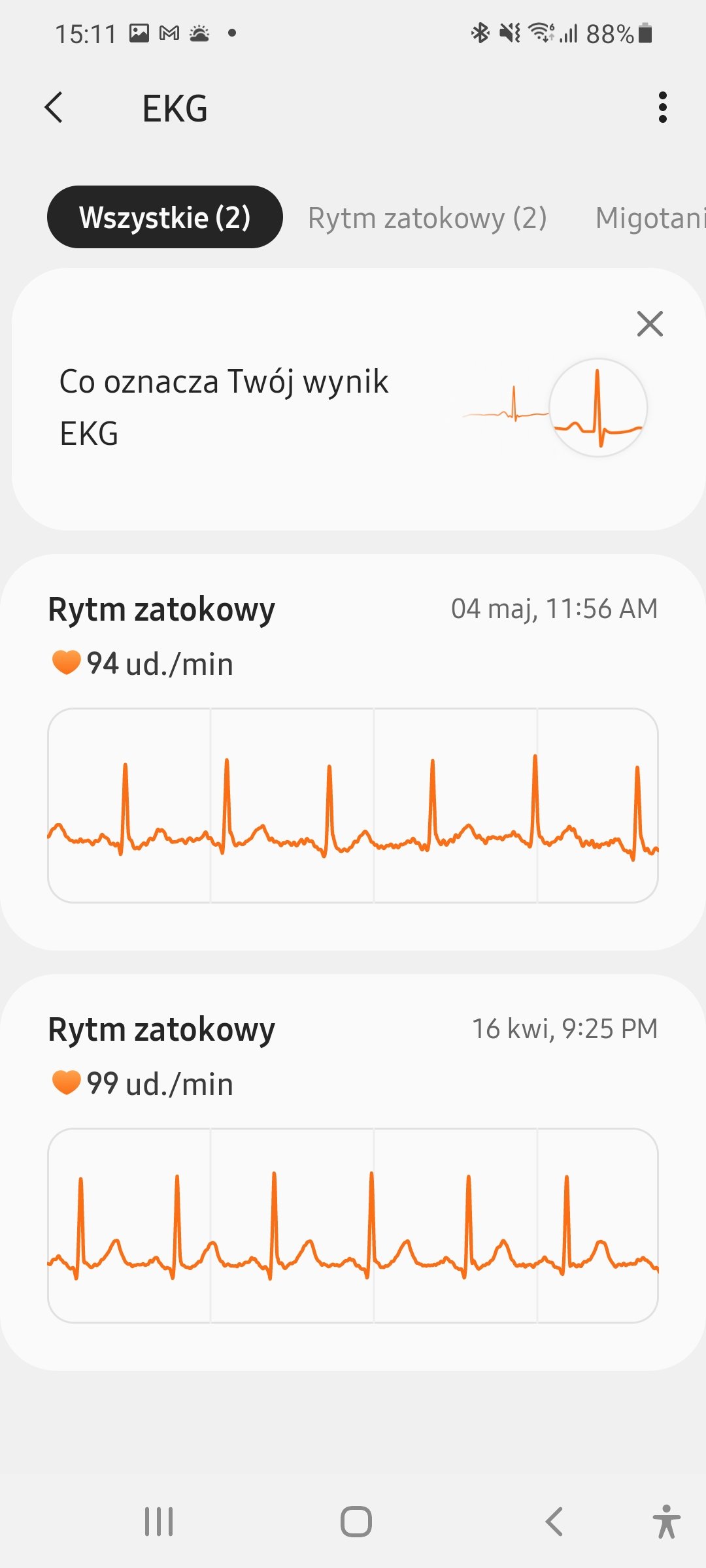This screenshot has width=706, height=1568.
Task: Go back from the EKG screen
Action: point(54,108)
